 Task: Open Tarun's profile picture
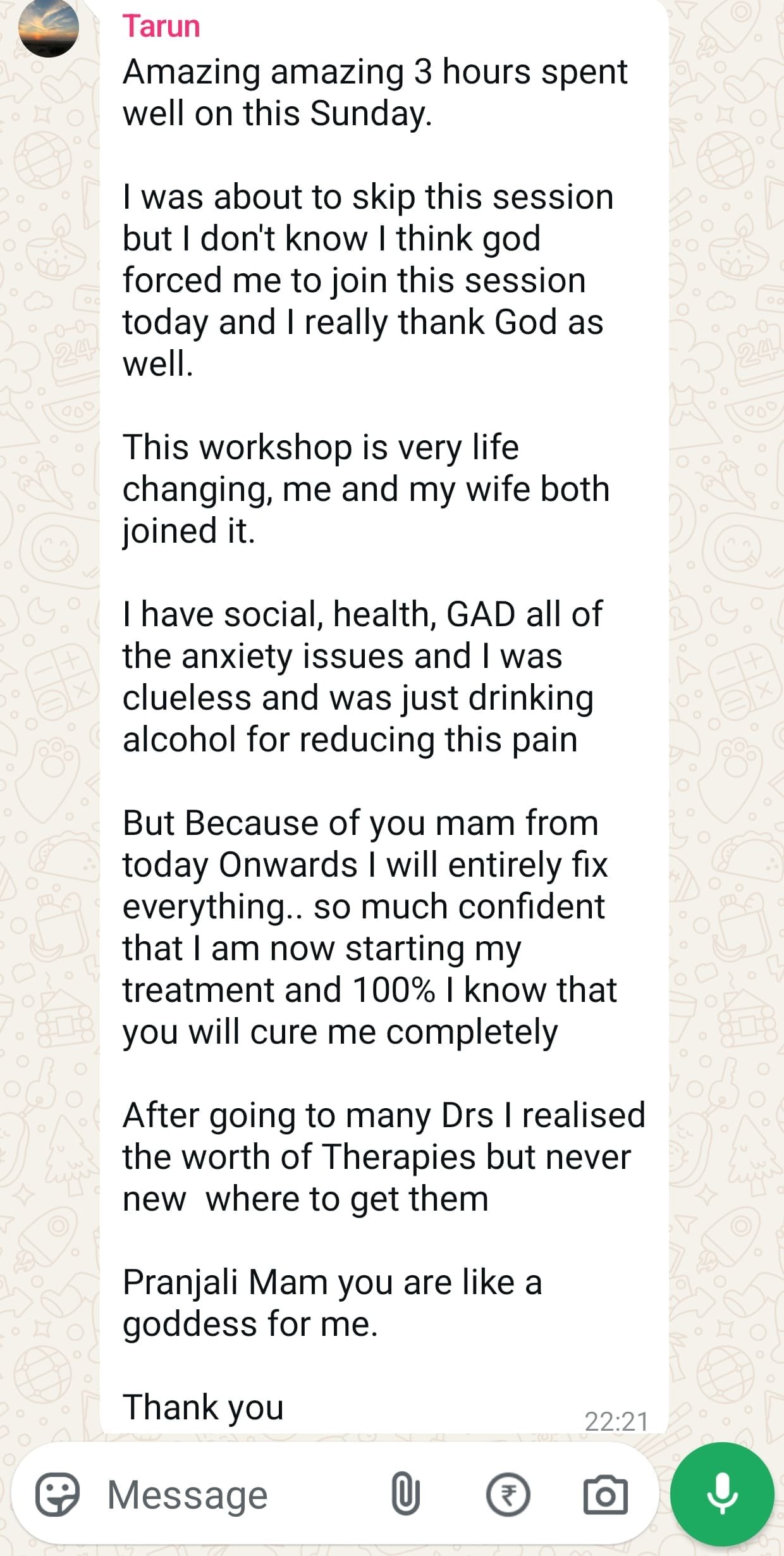click(49, 27)
